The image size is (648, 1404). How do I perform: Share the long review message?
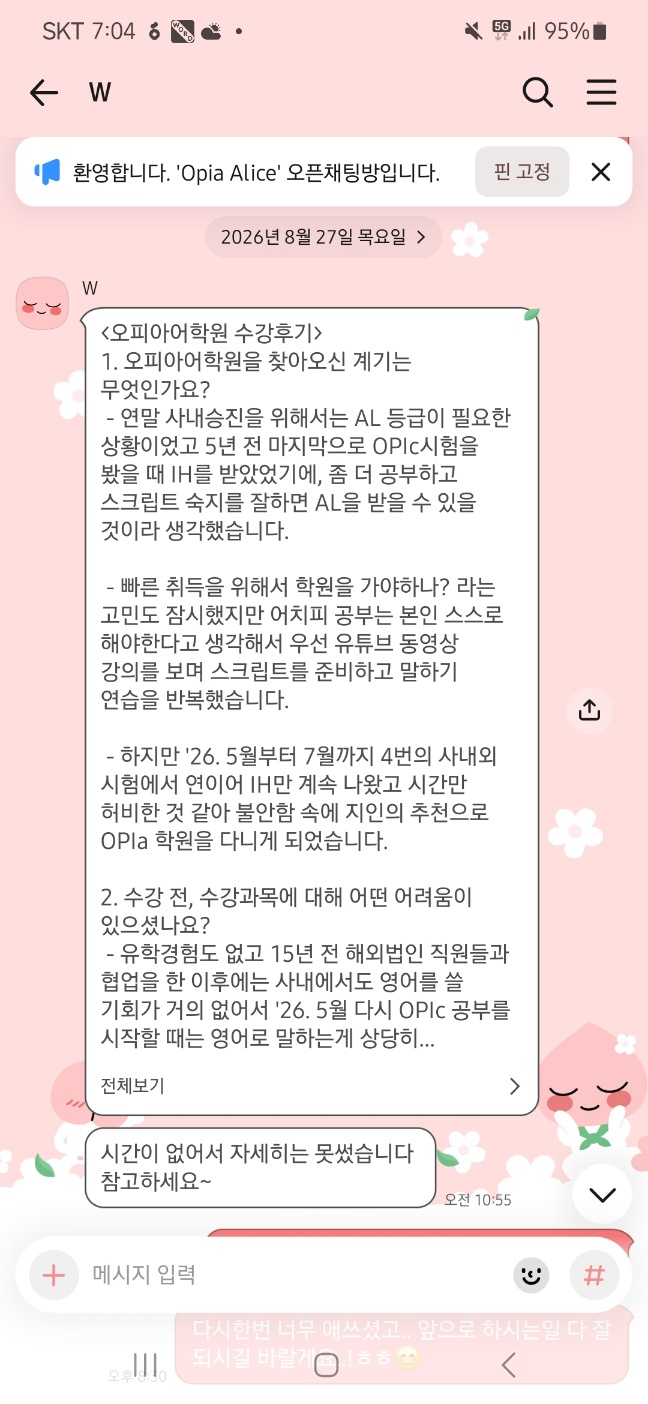point(589,710)
